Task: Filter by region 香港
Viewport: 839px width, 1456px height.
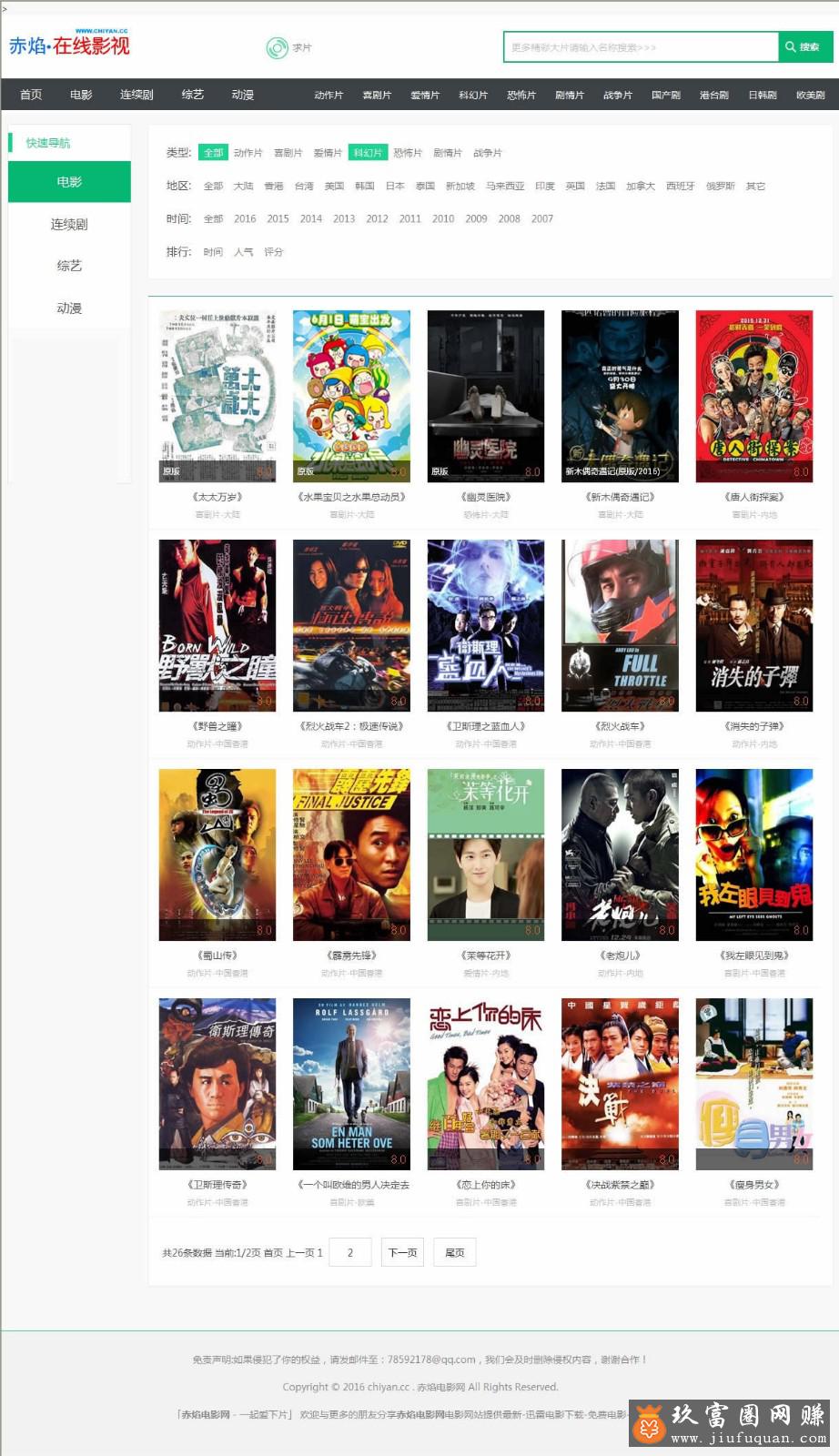Action: click(274, 186)
